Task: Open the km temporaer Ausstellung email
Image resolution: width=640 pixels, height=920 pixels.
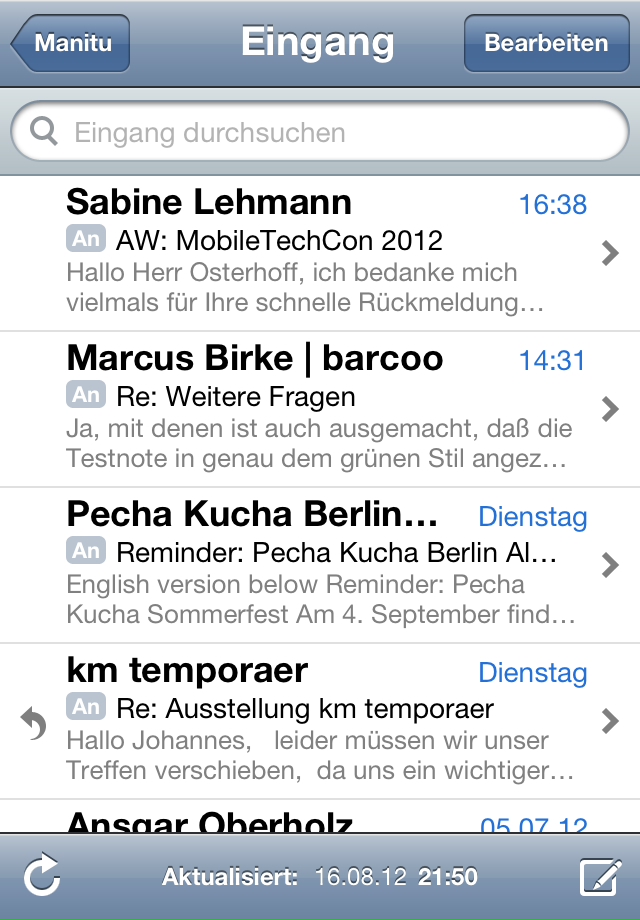Action: click(320, 720)
